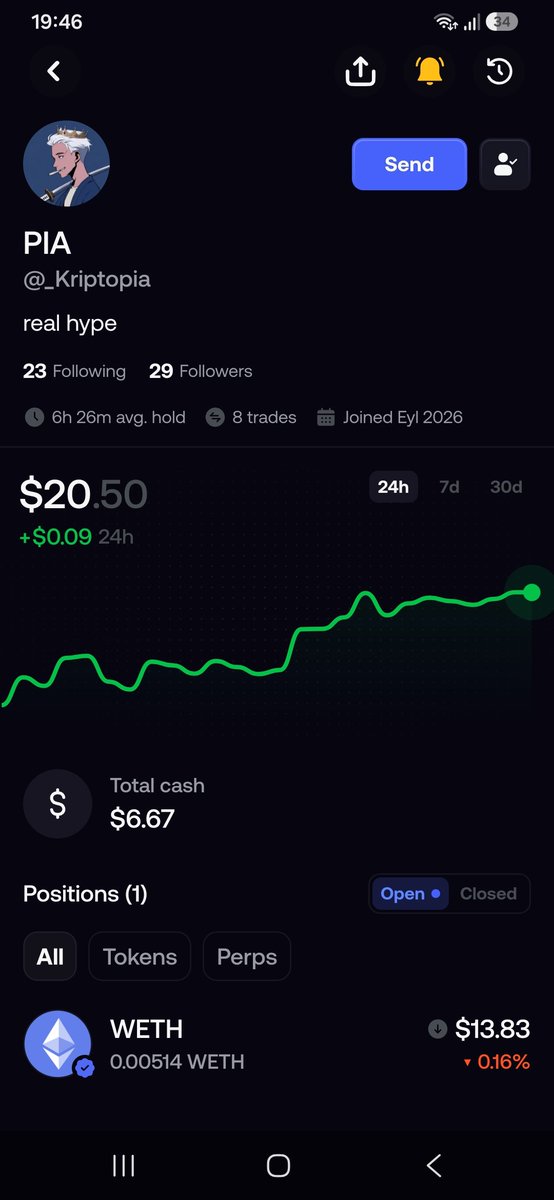Go back using the top-left arrow
554x1200 pixels.
(54, 71)
